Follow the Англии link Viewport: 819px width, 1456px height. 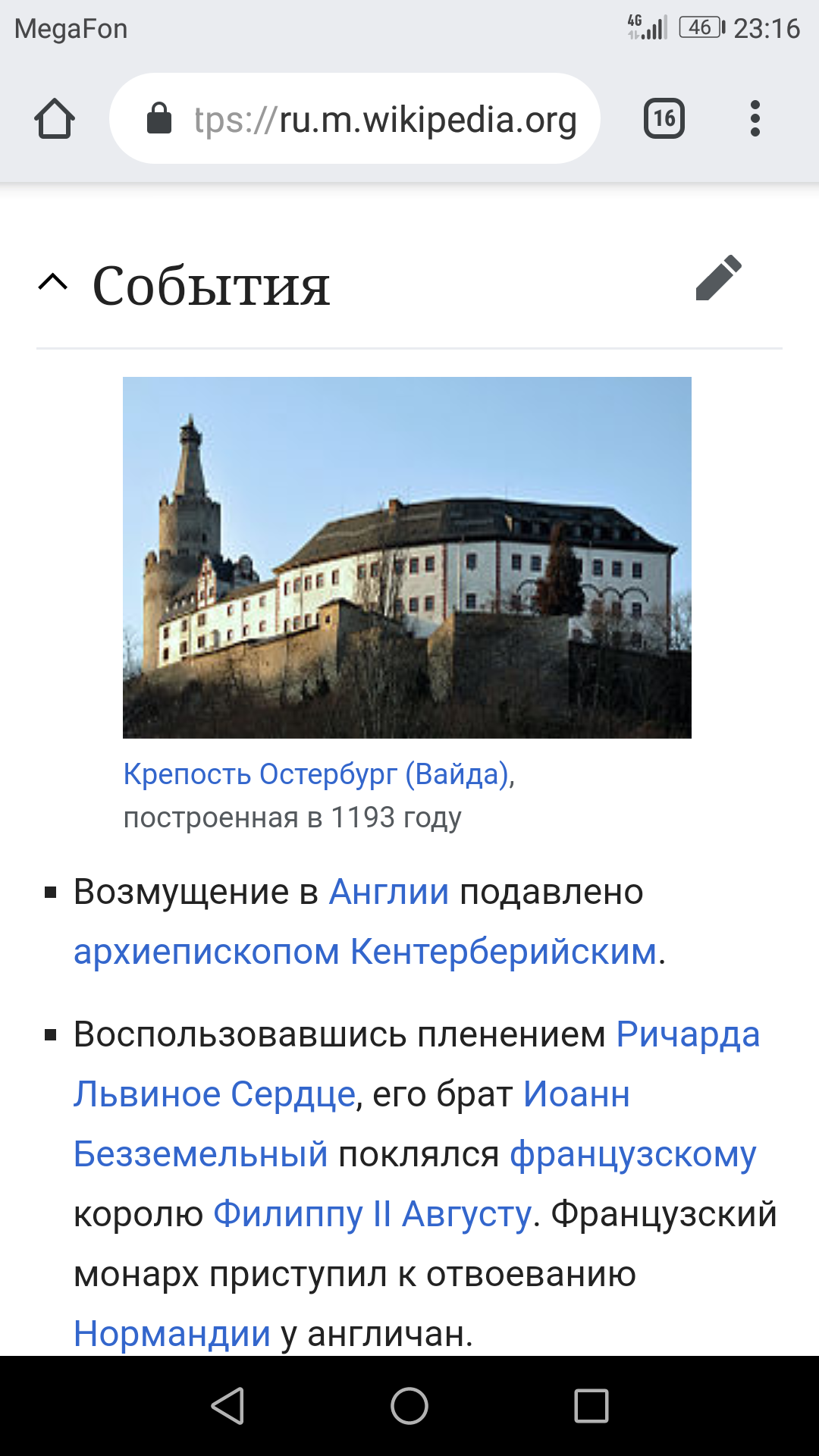click(x=389, y=892)
